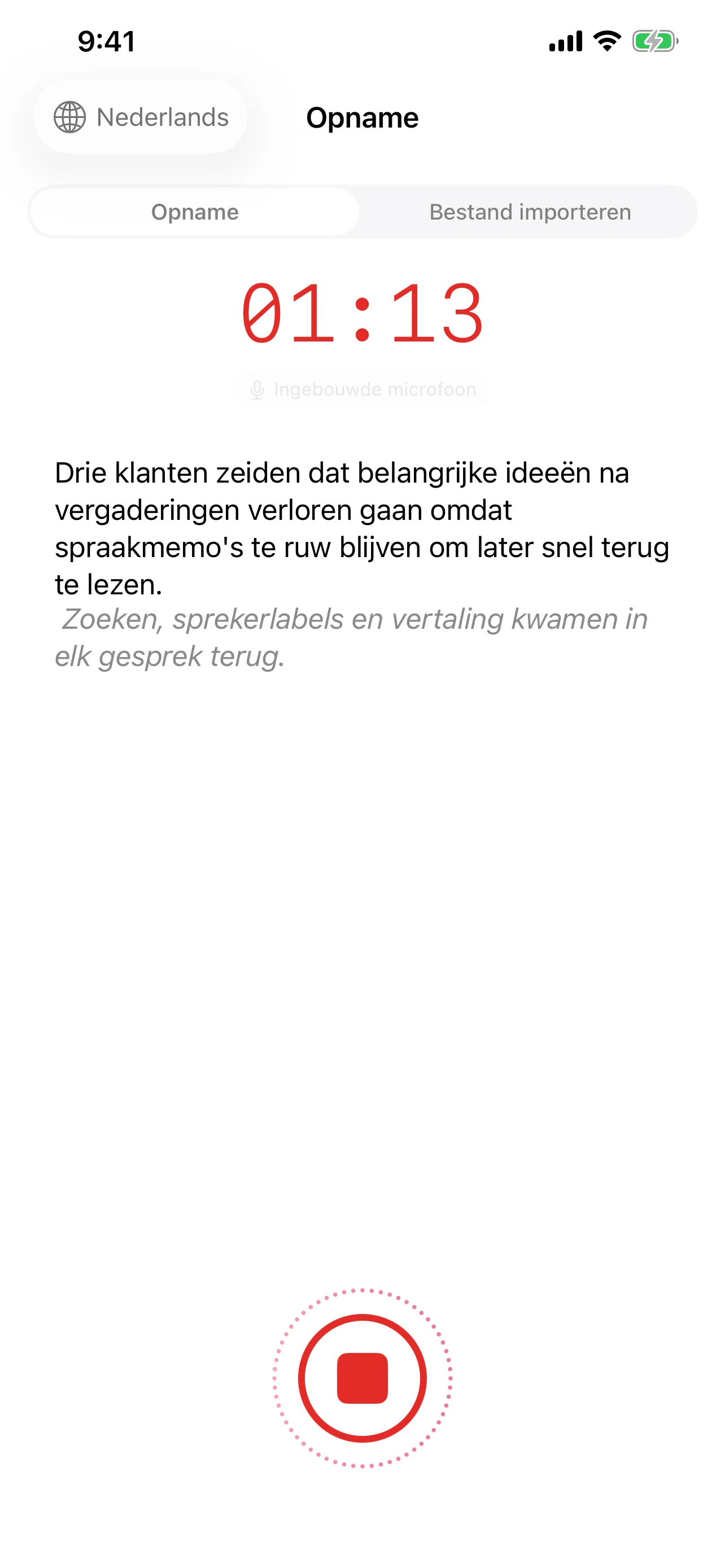Image resolution: width=725 pixels, height=1568 pixels.
Task: Open the Nederlands language selector
Action: coord(141,117)
